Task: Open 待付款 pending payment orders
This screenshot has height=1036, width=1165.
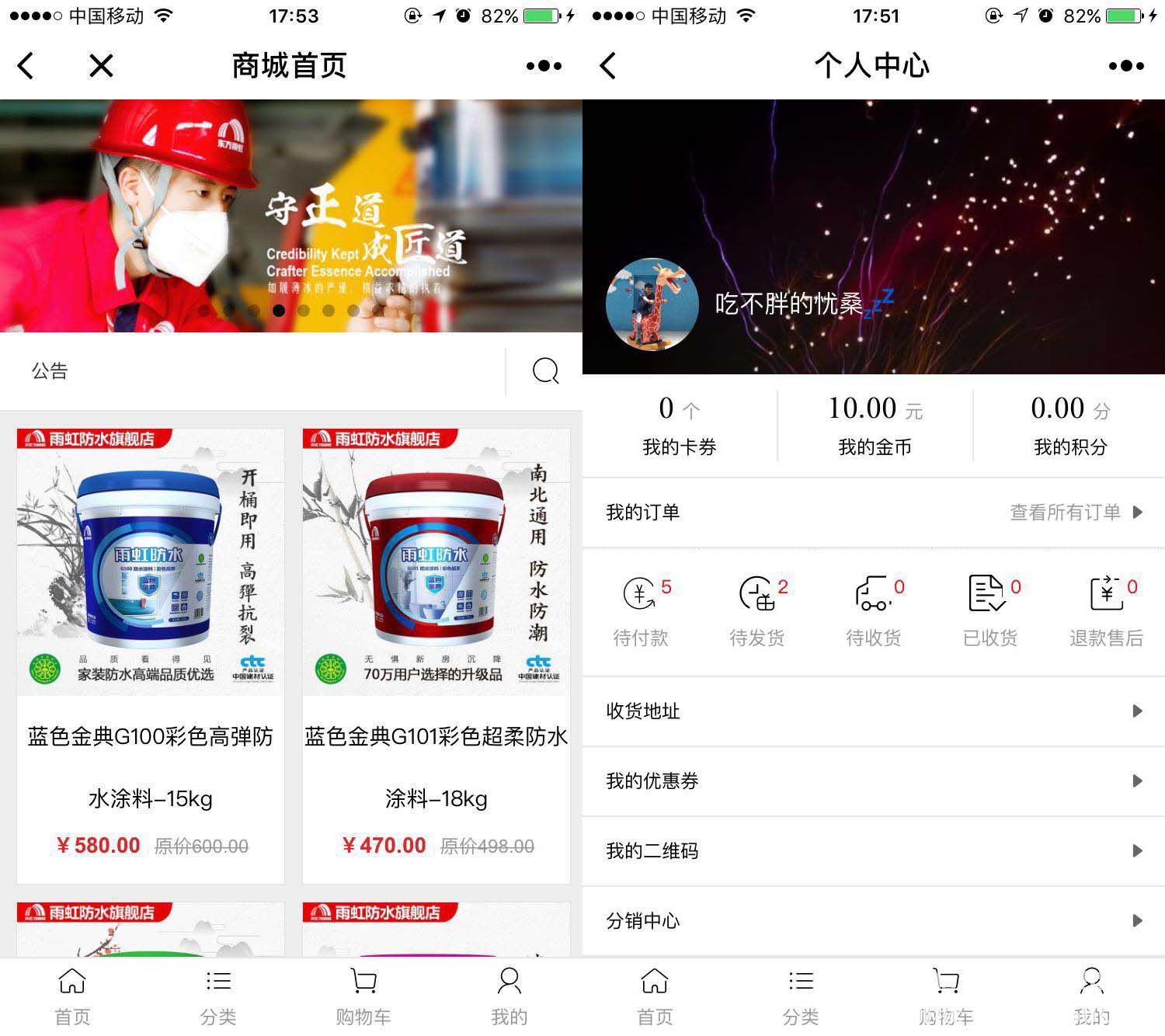Action: coord(641,611)
